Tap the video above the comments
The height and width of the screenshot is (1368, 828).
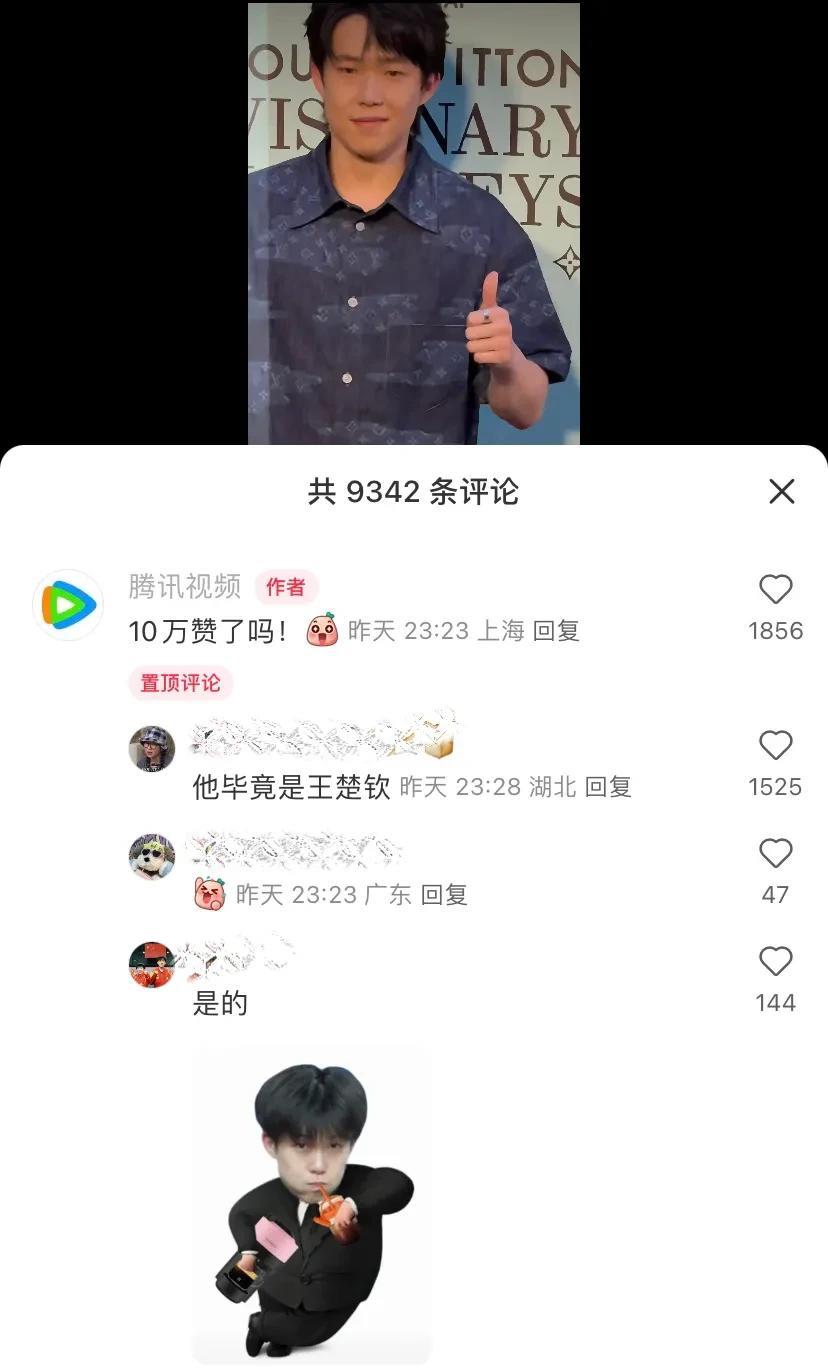[414, 222]
